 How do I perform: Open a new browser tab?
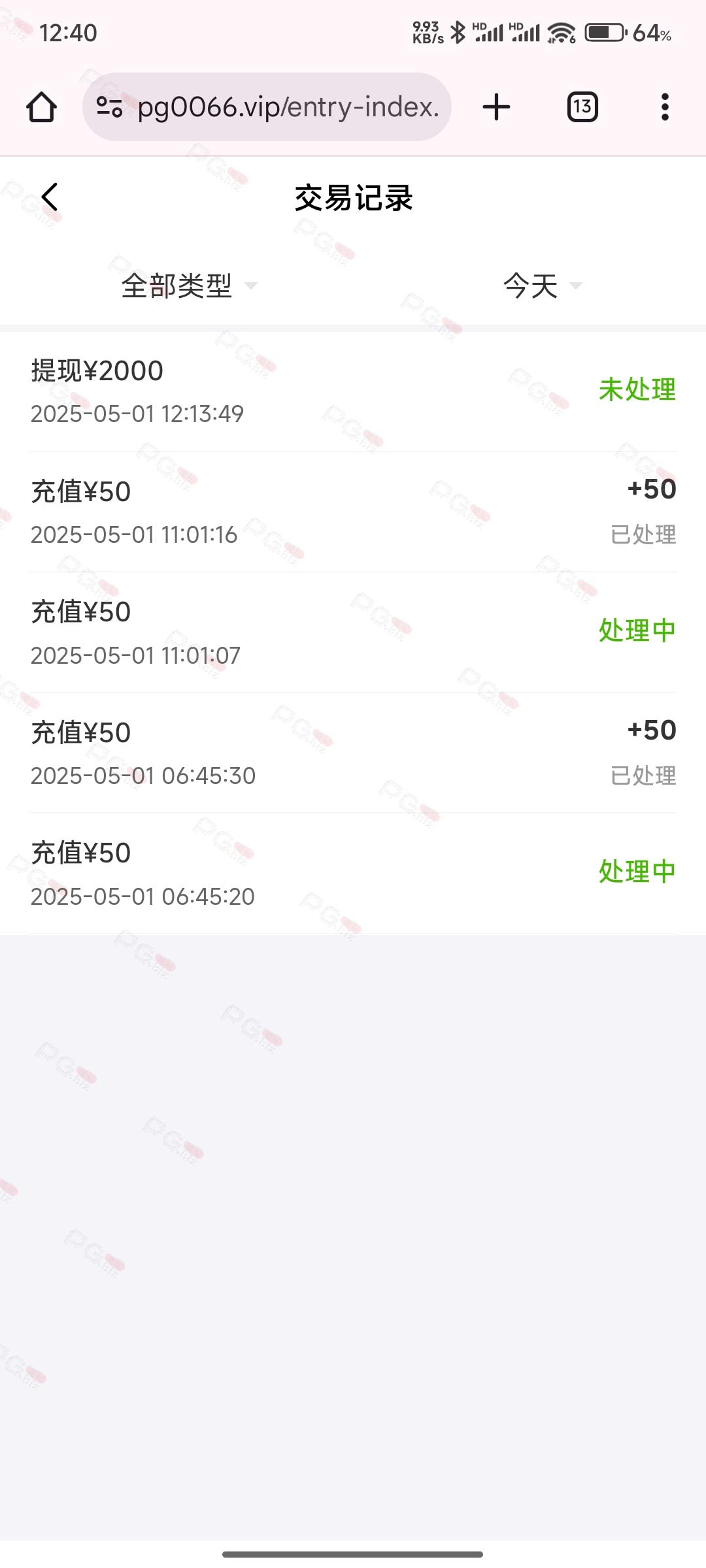pos(496,107)
